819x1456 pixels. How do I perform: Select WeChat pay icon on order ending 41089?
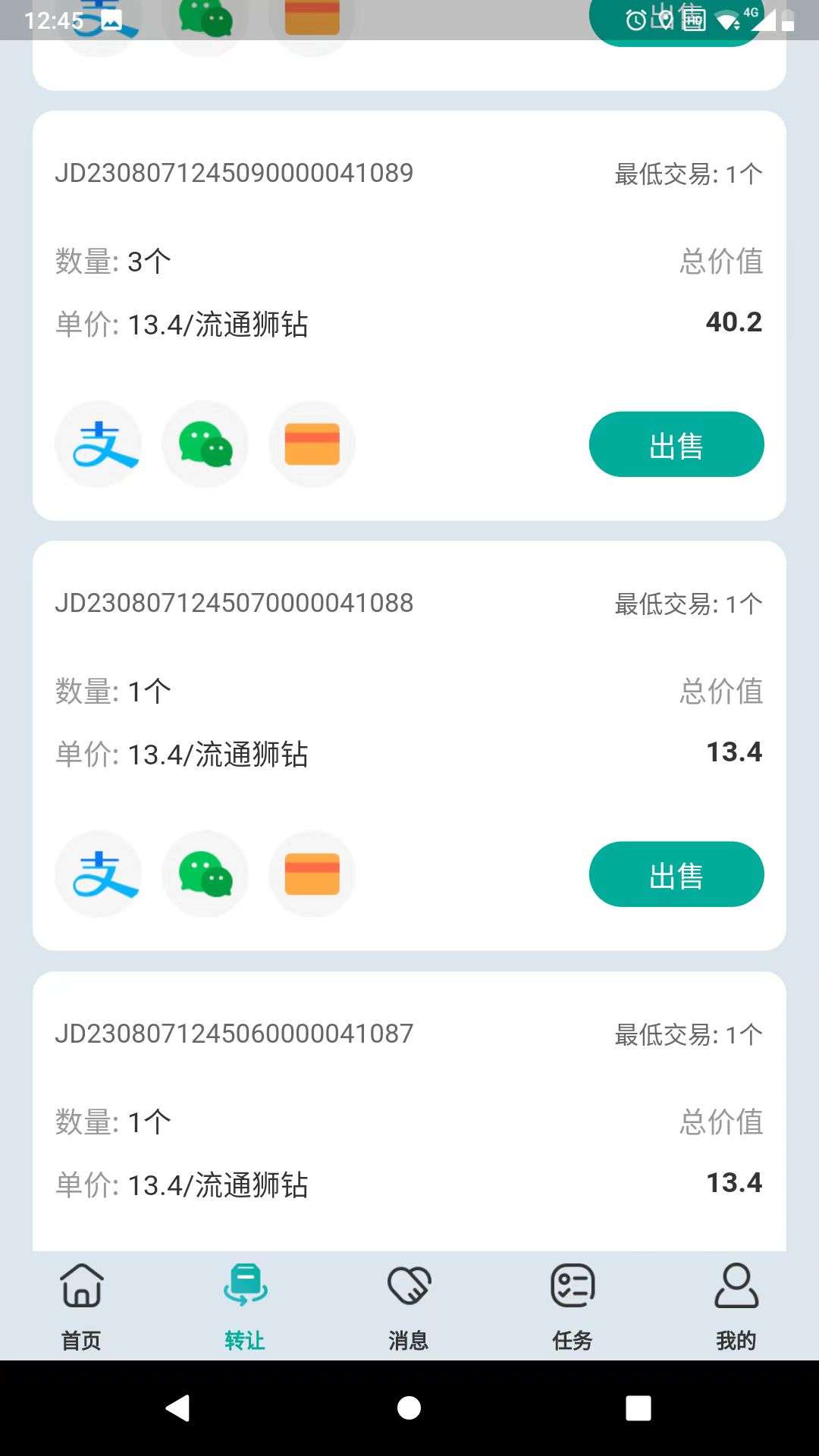tap(206, 444)
